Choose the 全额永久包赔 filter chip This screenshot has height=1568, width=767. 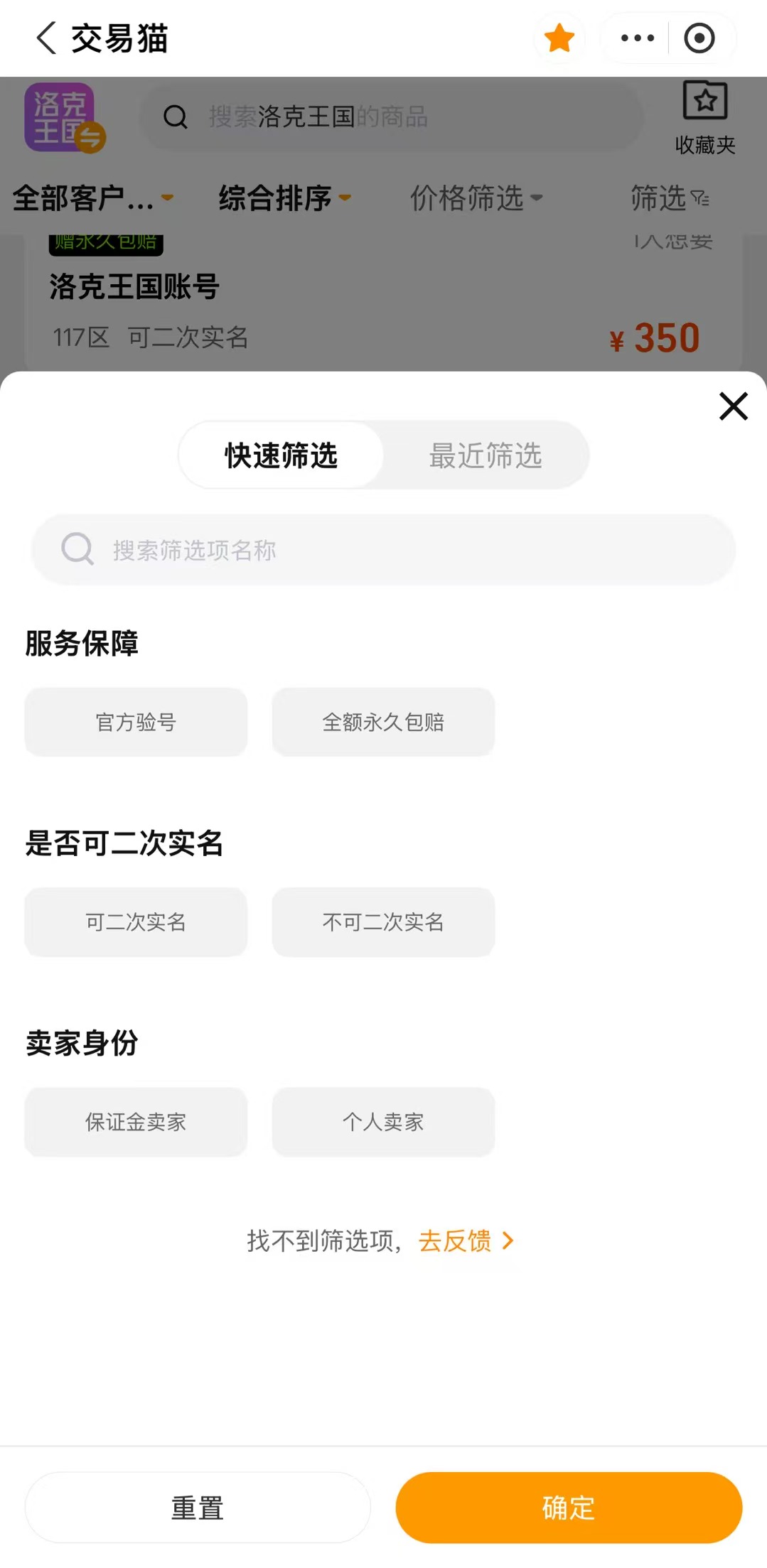click(383, 723)
